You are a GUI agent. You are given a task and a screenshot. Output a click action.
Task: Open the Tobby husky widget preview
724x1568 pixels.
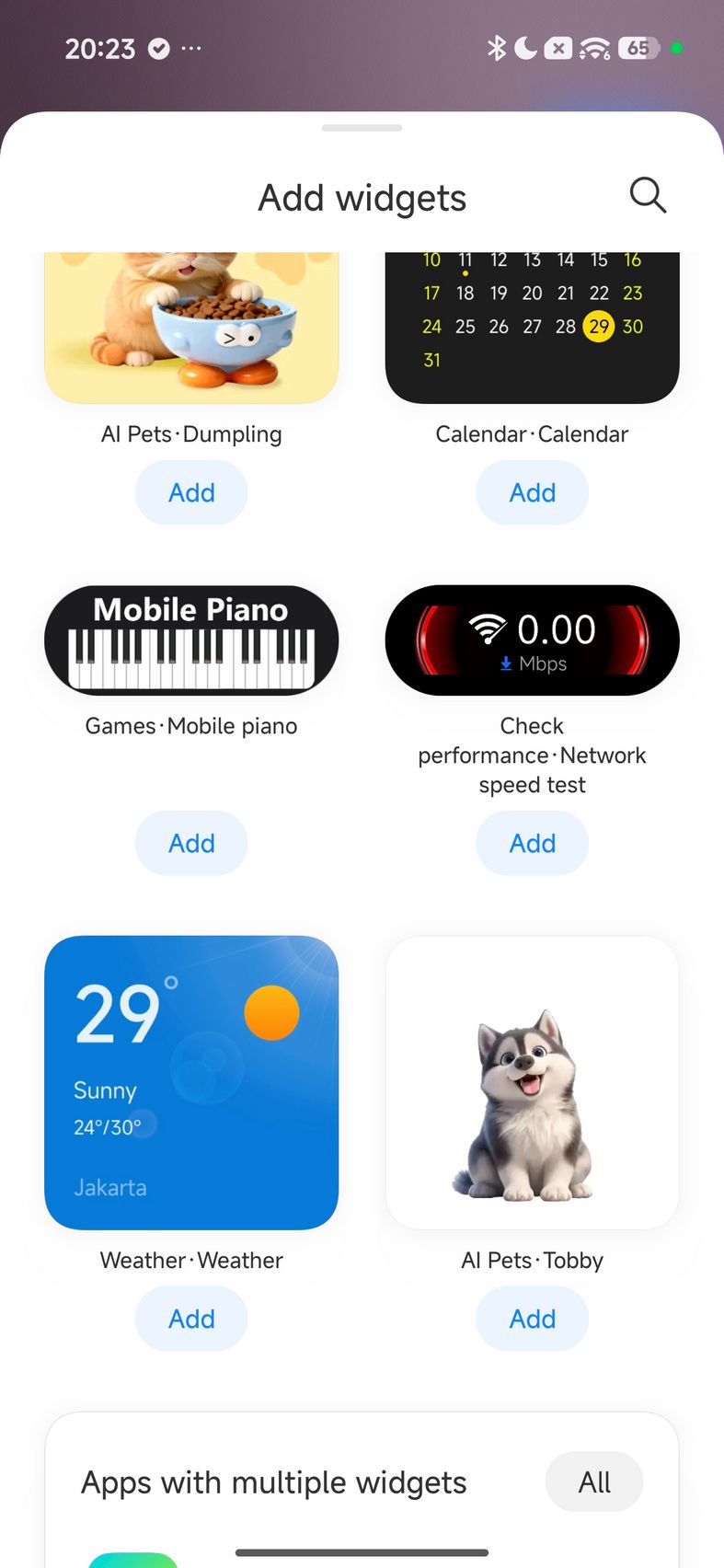(x=532, y=1082)
